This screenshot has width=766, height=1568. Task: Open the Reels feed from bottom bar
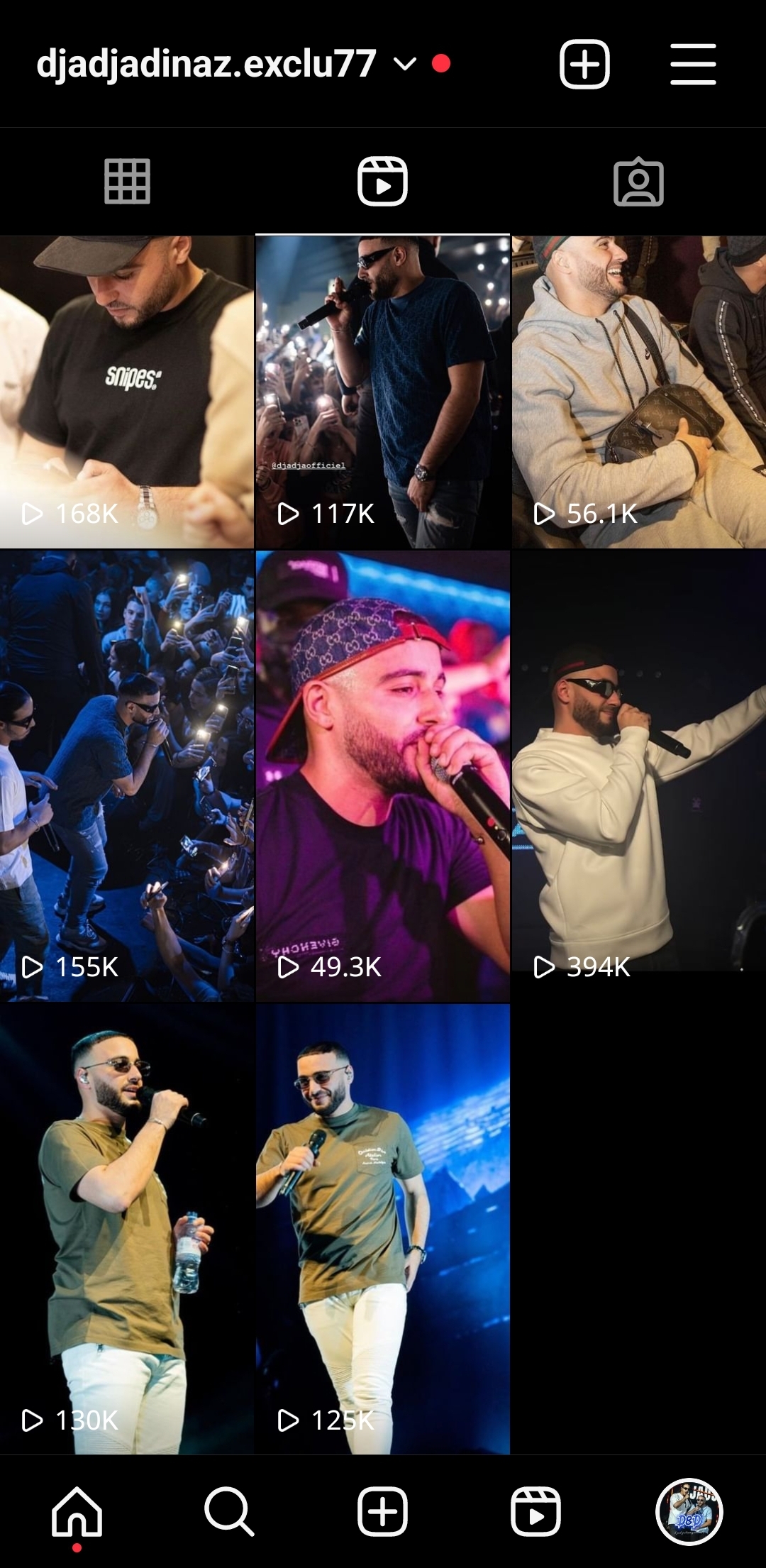536,1511
